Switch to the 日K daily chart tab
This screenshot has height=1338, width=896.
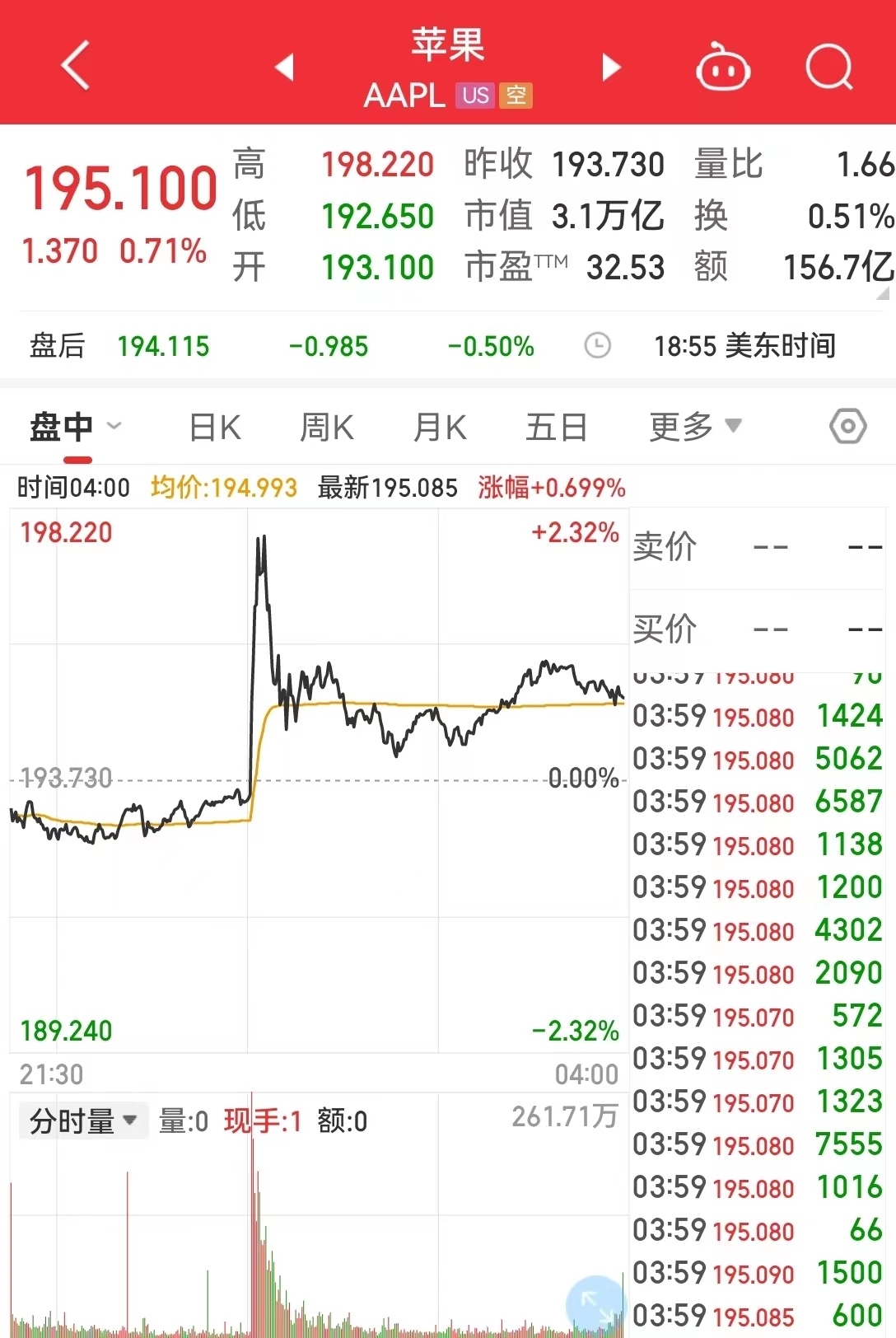coord(214,426)
